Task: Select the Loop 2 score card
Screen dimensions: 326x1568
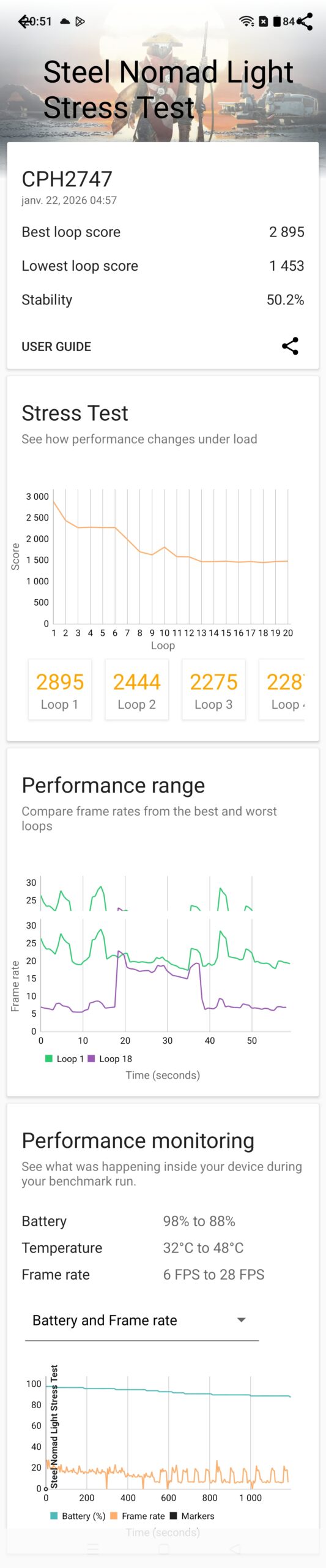Action: click(x=136, y=689)
